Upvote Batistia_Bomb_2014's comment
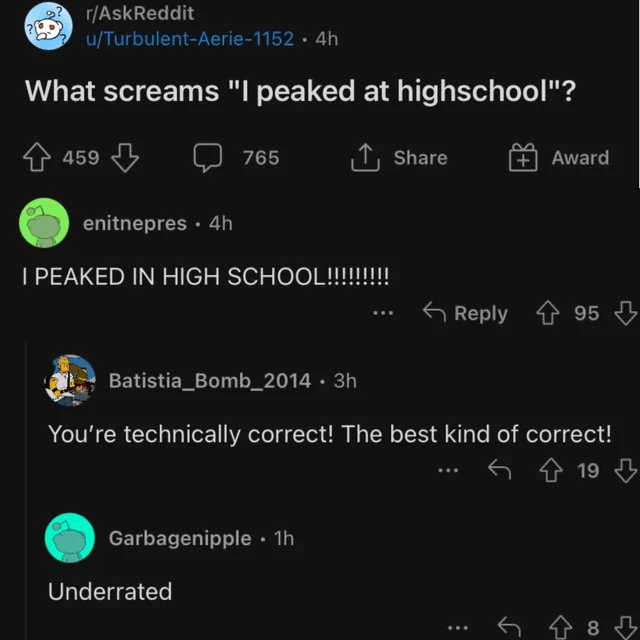Viewport: 640px width, 640px height. [x=547, y=469]
